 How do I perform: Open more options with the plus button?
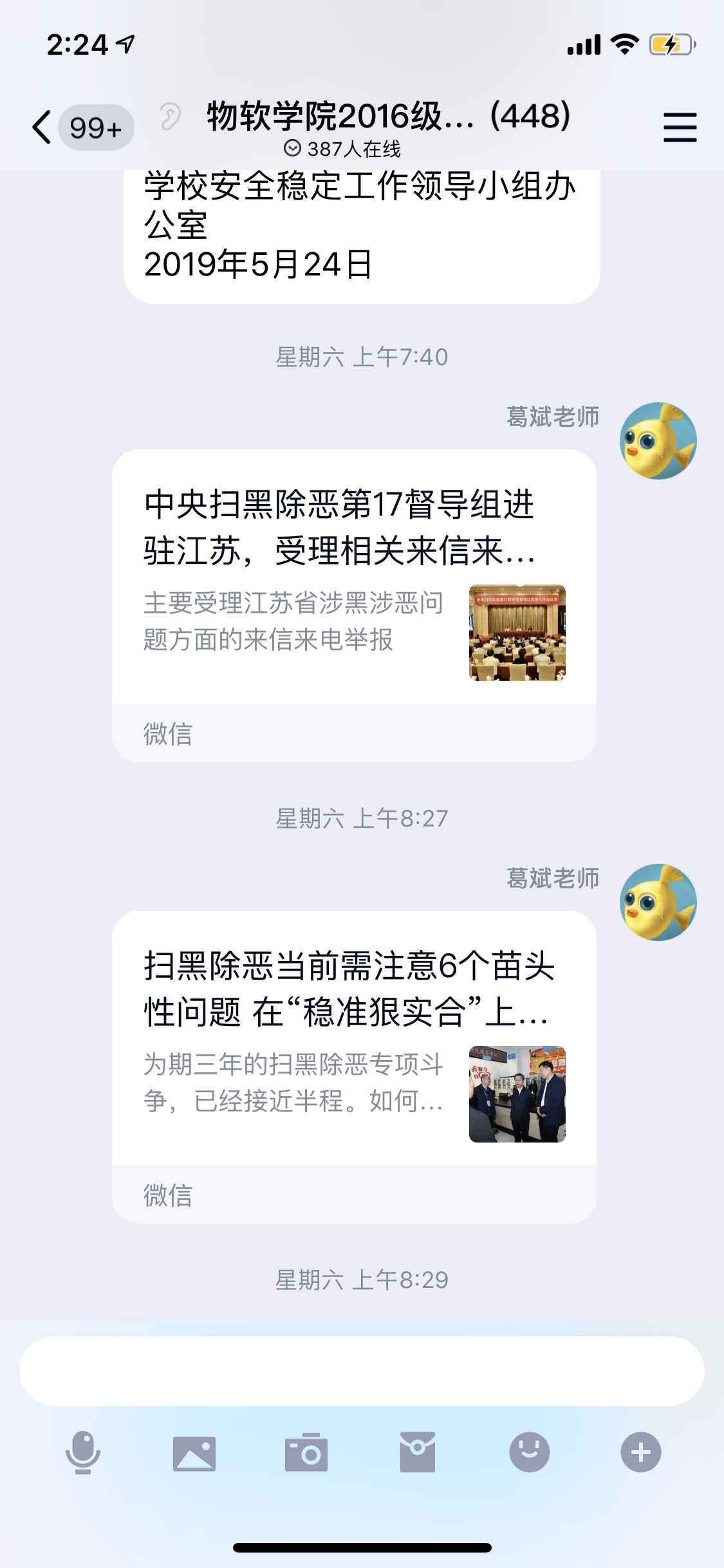(640, 1452)
